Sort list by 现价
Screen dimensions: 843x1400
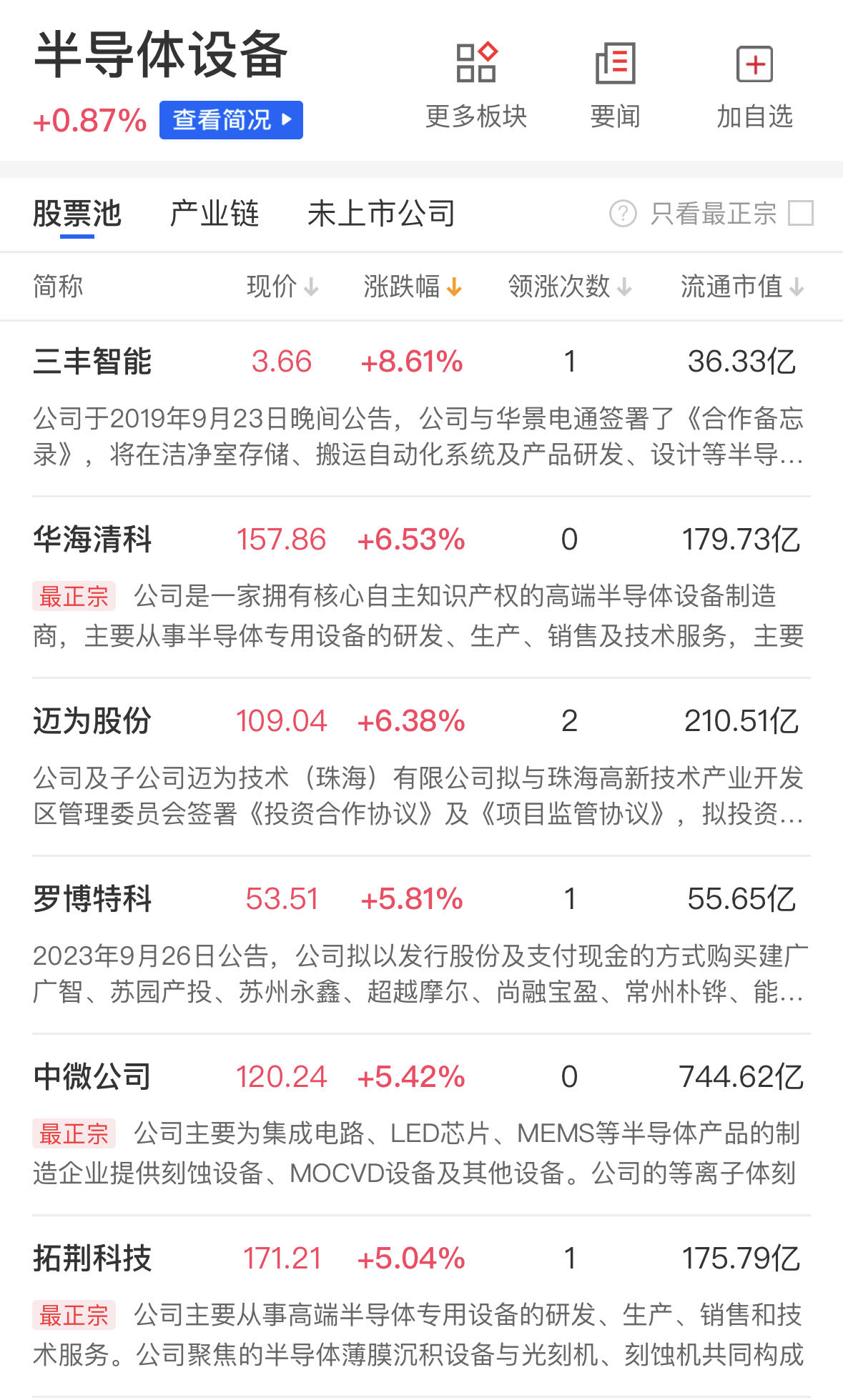tap(282, 287)
